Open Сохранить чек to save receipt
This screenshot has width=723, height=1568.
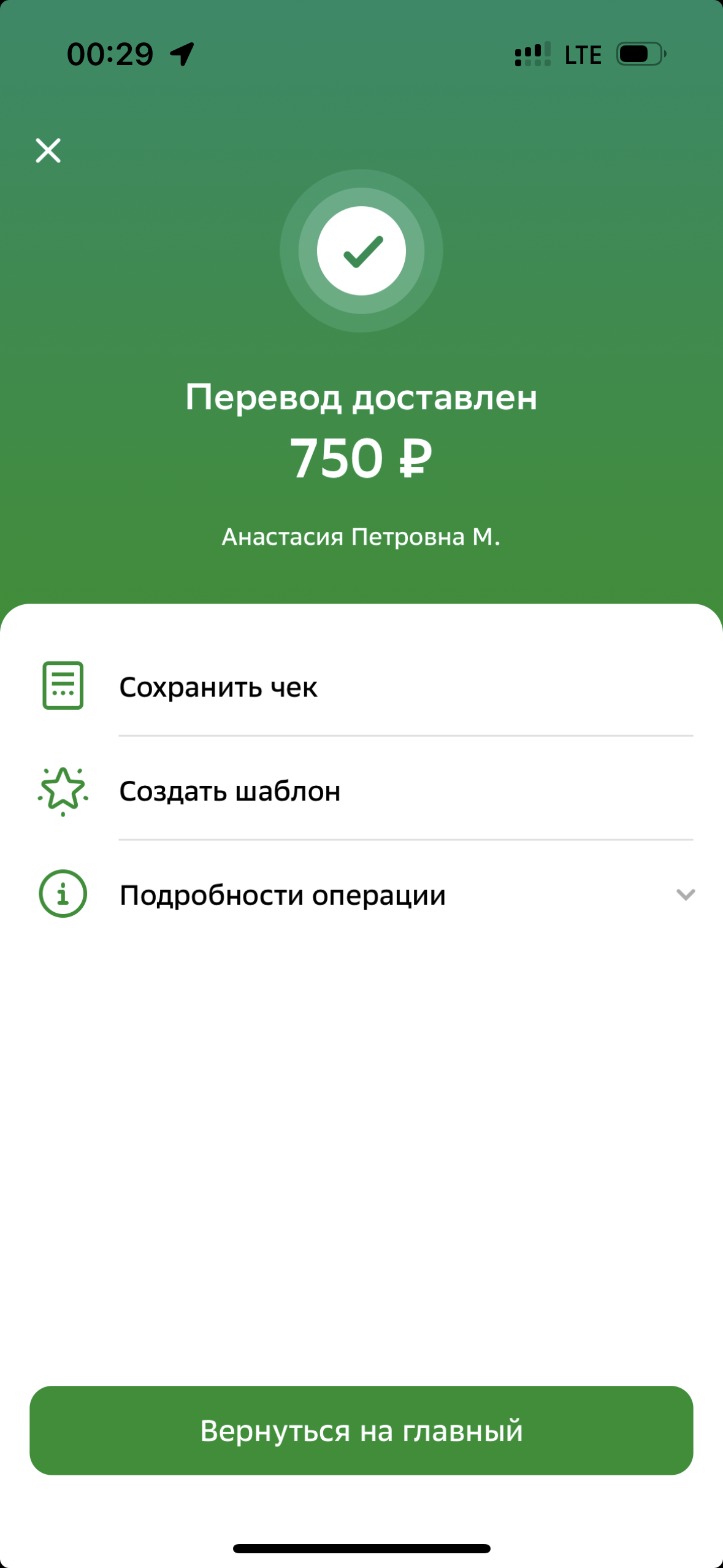(362, 686)
